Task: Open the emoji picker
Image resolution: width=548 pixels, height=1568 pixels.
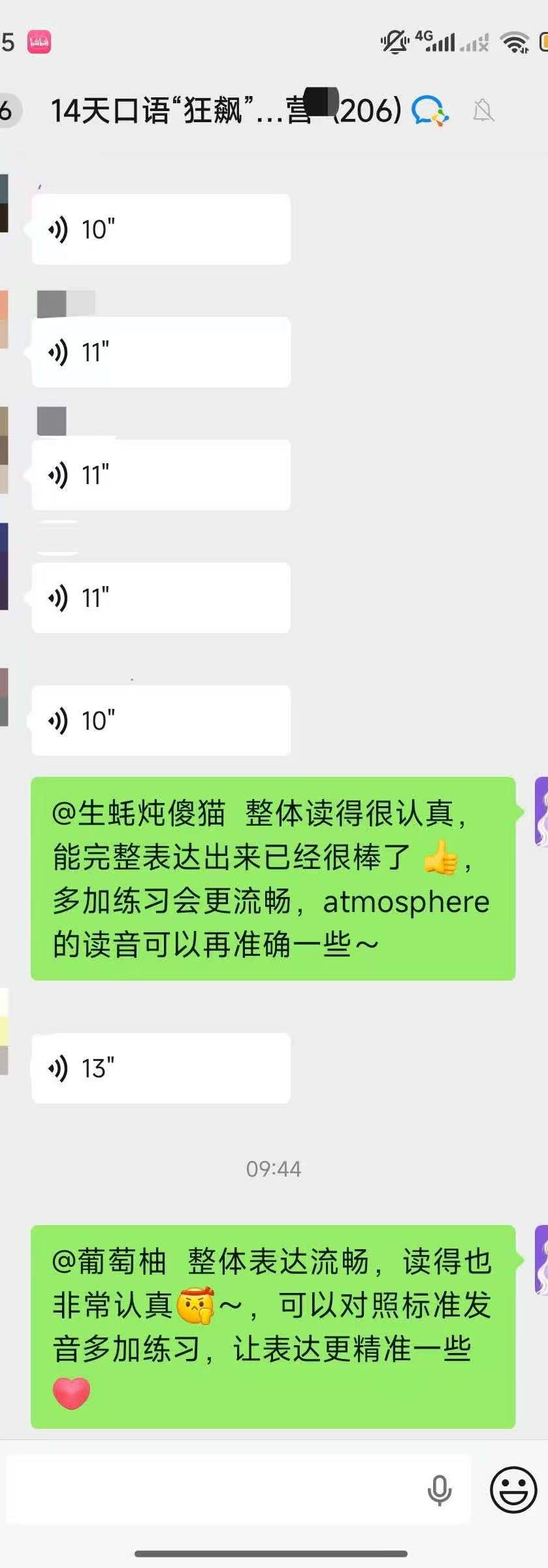Action: pos(513,1490)
